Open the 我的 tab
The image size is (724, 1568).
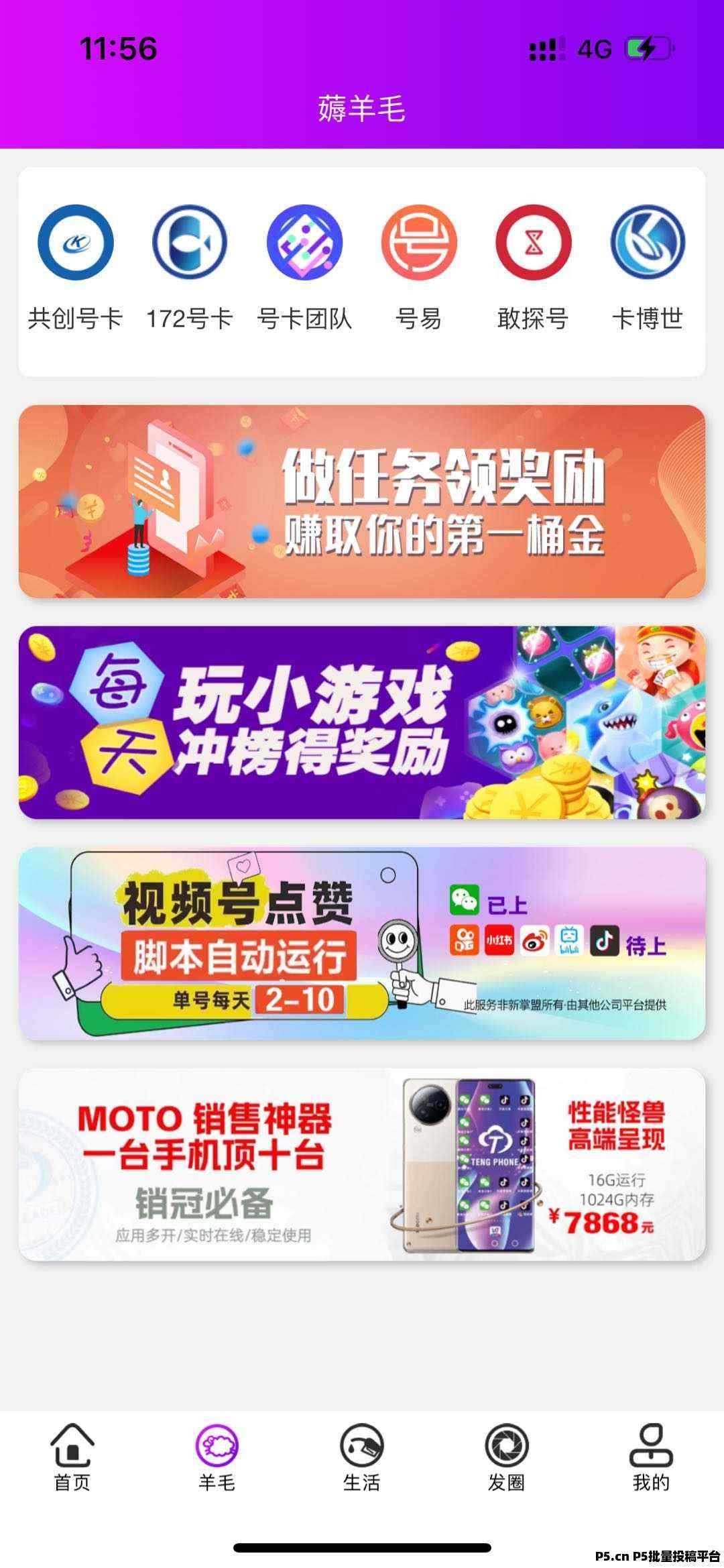click(651, 1457)
